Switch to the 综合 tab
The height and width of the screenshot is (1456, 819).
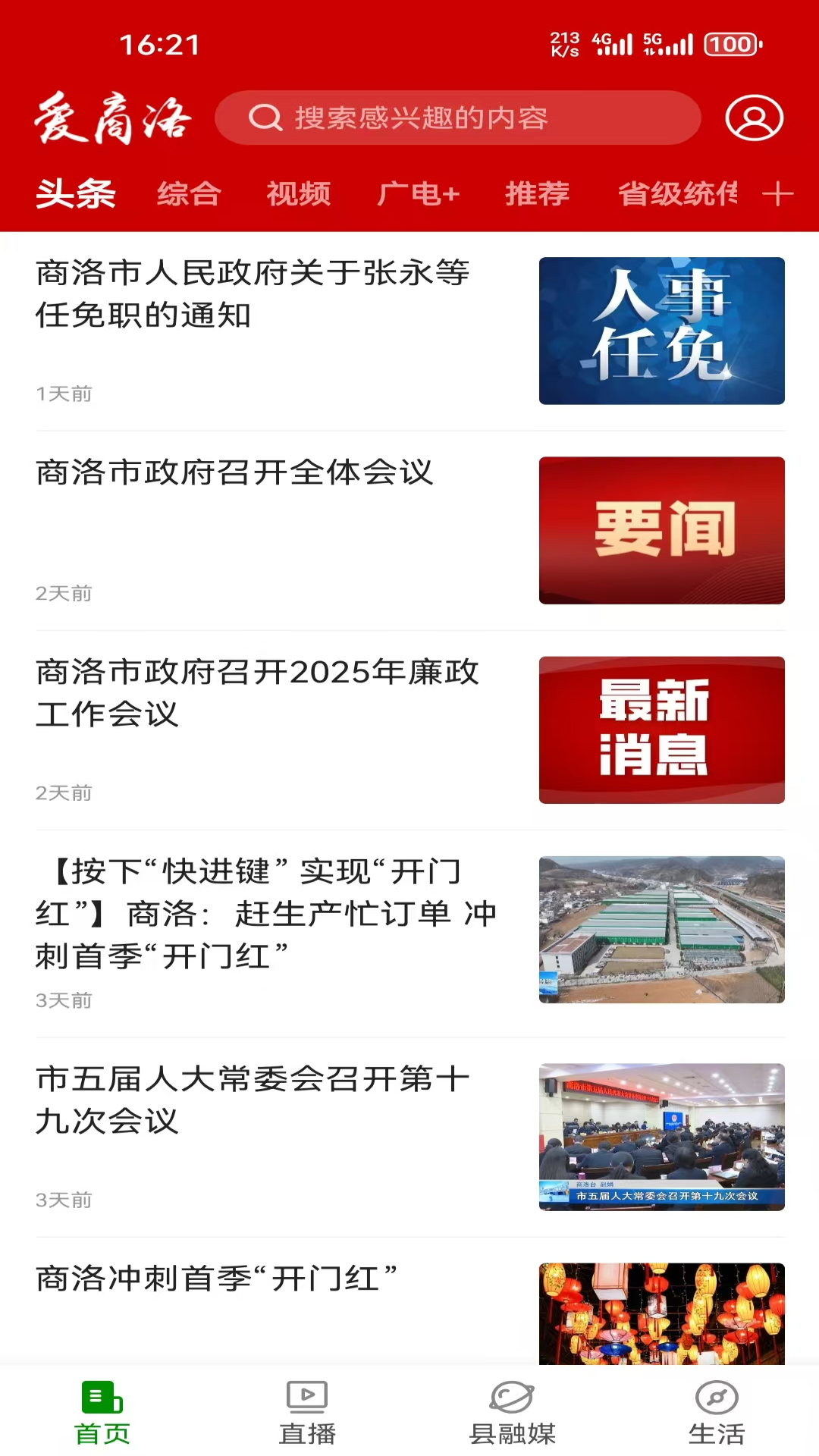[189, 194]
